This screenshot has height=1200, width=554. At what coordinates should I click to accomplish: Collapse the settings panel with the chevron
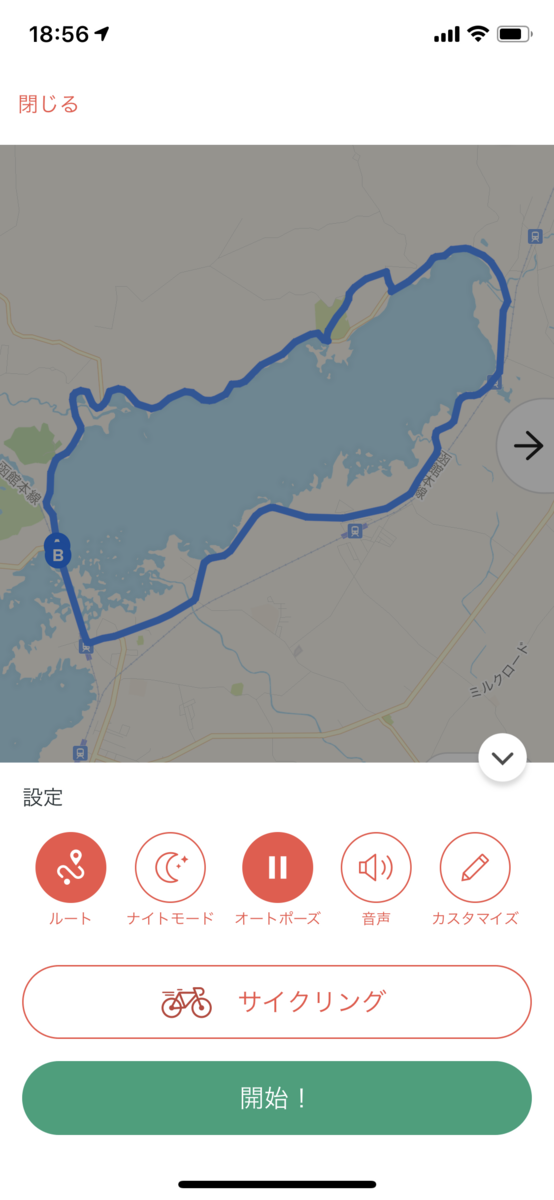tap(502, 758)
